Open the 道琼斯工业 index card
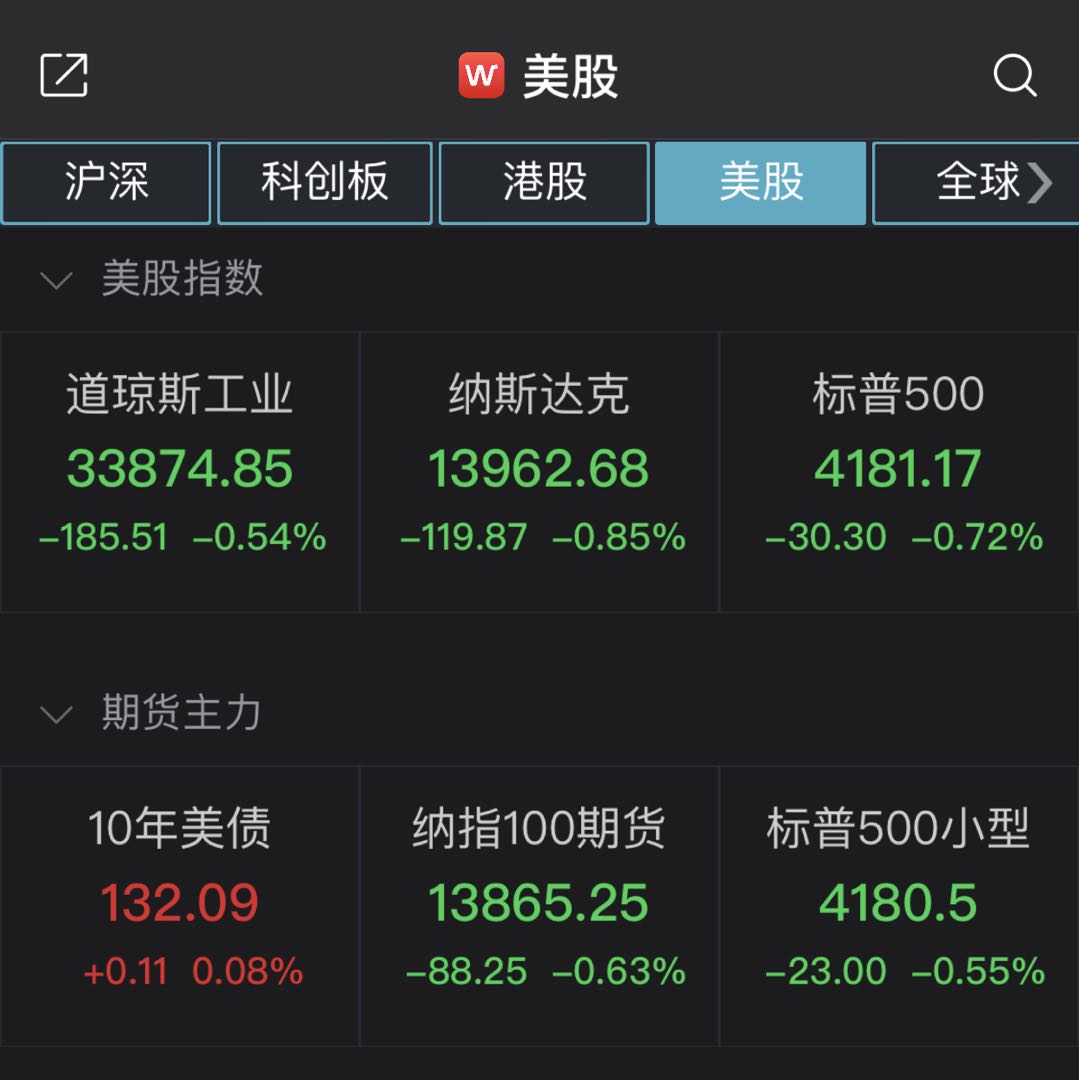Screen dimensions: 1079x1080 180,471
